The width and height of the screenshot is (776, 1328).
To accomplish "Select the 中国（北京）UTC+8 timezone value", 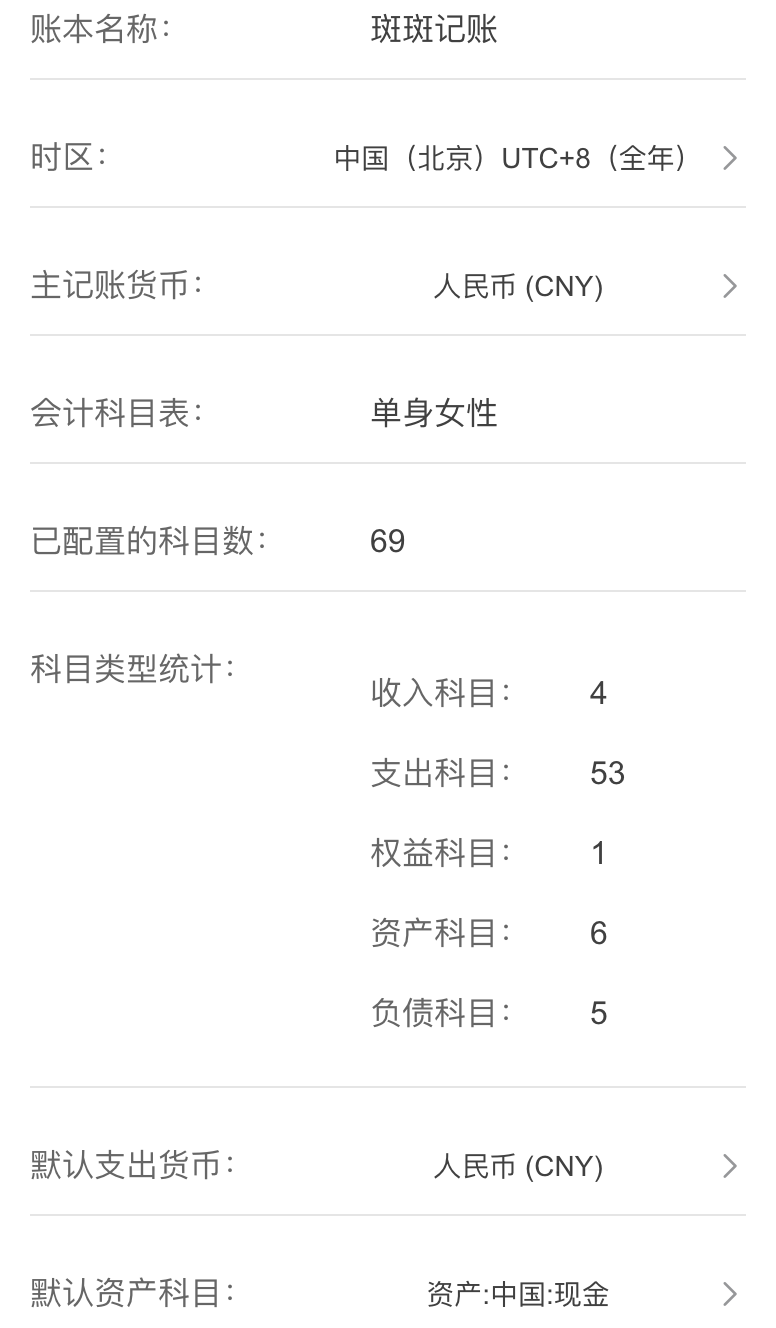I will click(513, 157).
